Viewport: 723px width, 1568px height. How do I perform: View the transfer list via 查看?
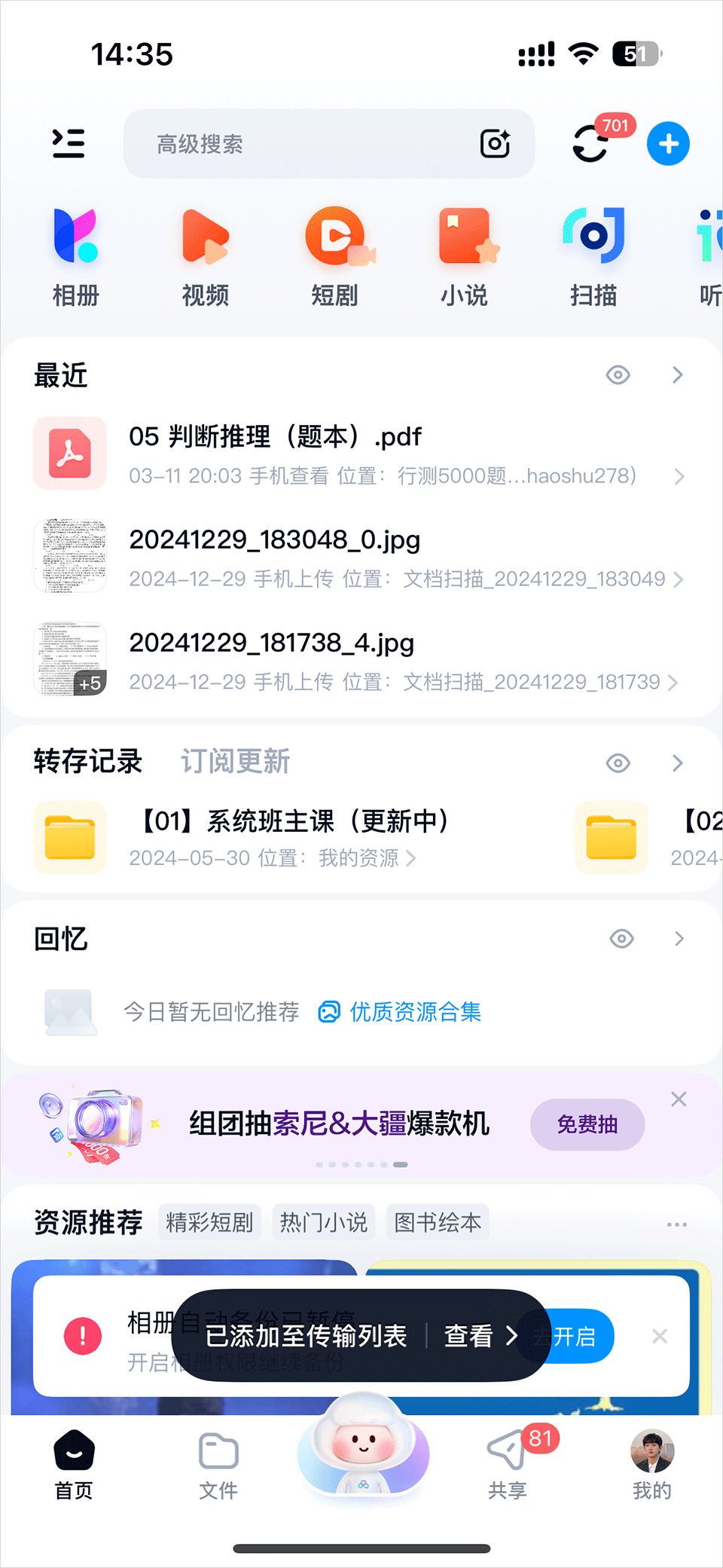[x=480, y=1336]
